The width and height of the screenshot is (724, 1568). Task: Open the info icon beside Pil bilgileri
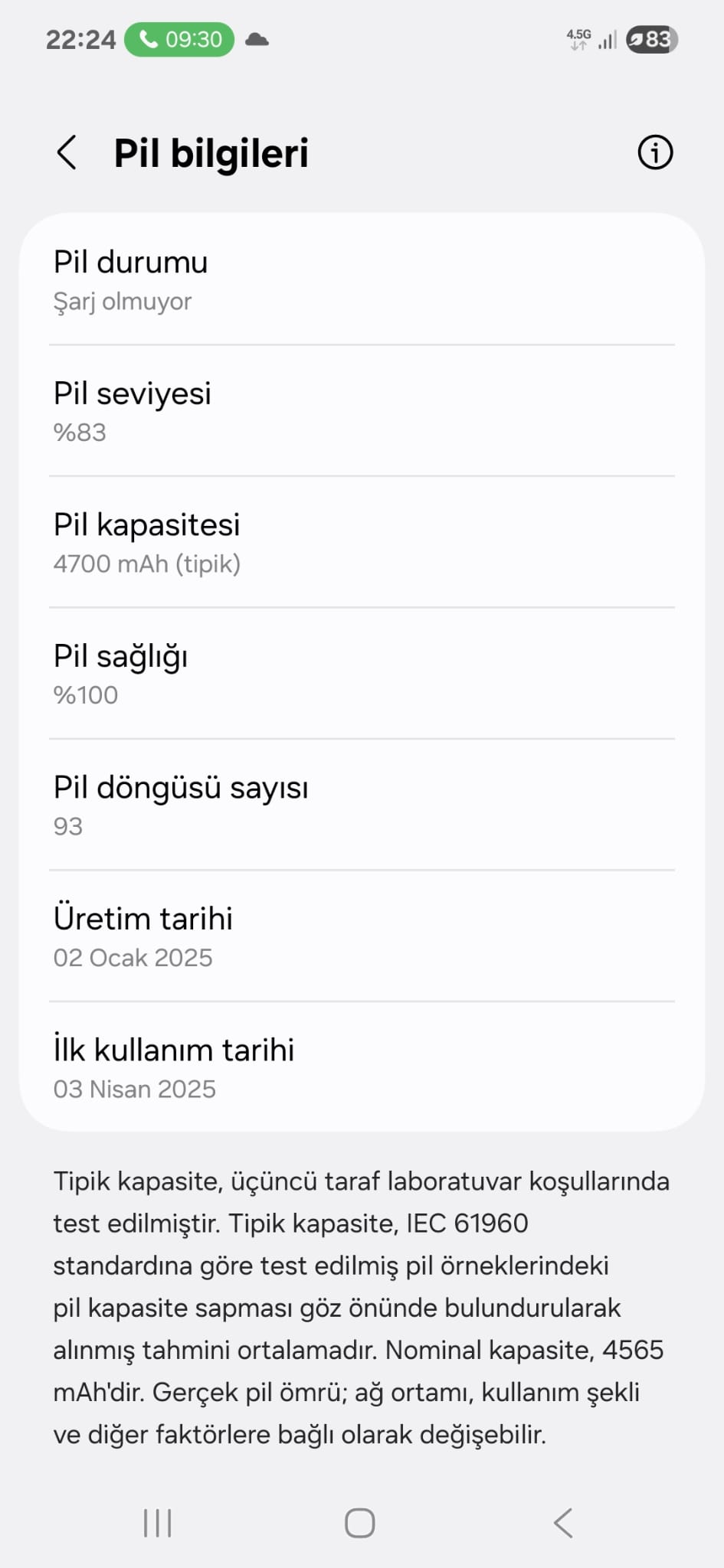(655, 152)
